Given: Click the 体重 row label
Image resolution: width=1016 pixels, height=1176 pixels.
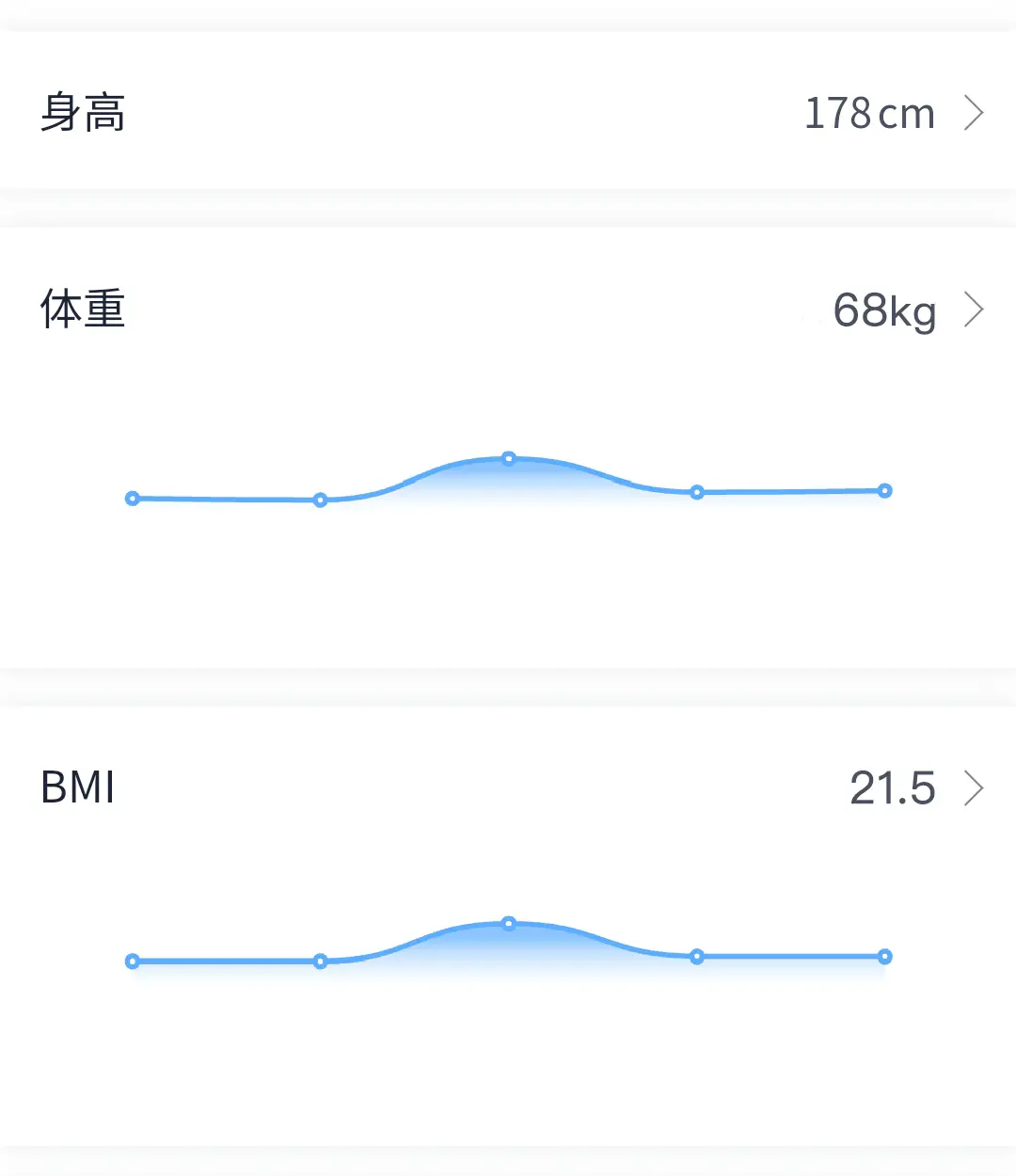Looking at the screenshot, I should pos(83,310).
